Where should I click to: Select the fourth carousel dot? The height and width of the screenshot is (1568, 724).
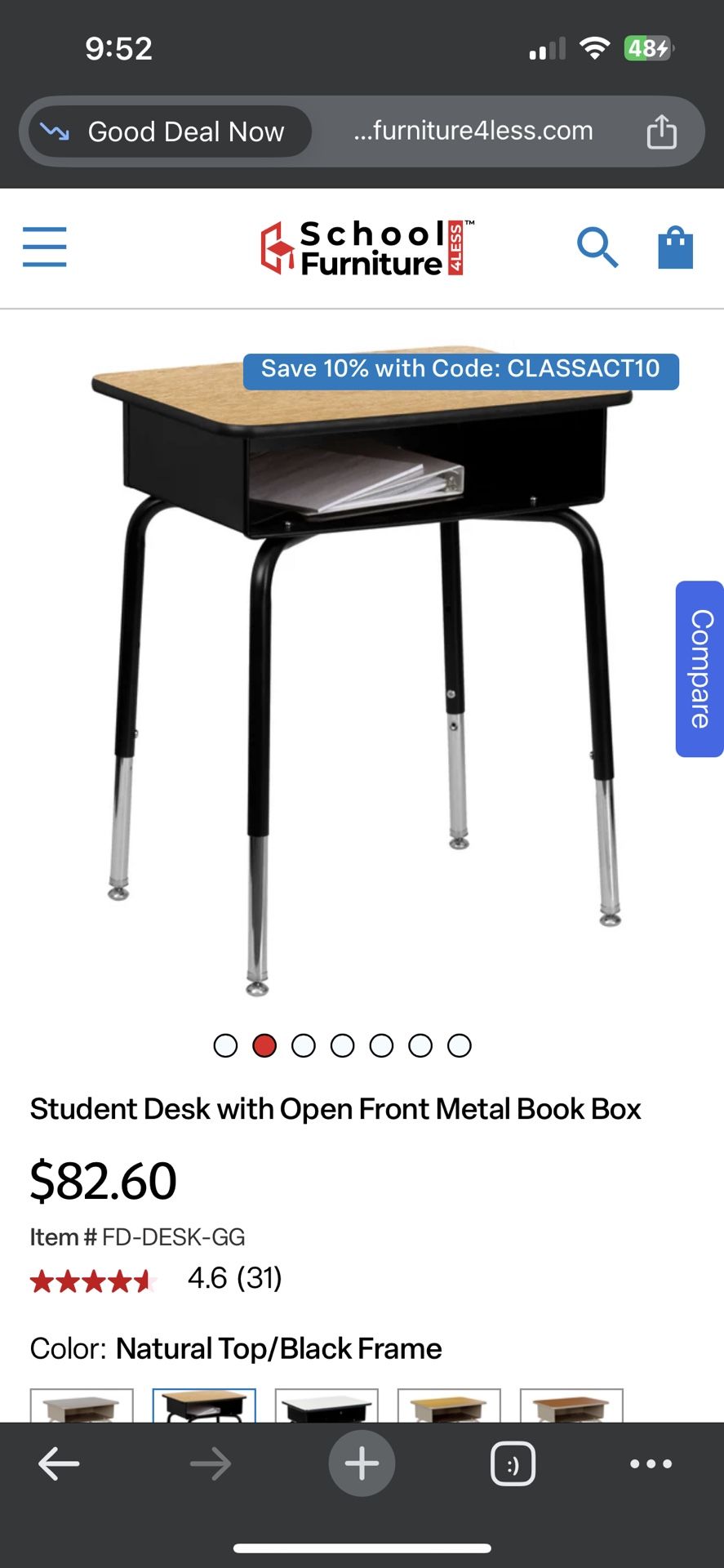point(343,1045)
